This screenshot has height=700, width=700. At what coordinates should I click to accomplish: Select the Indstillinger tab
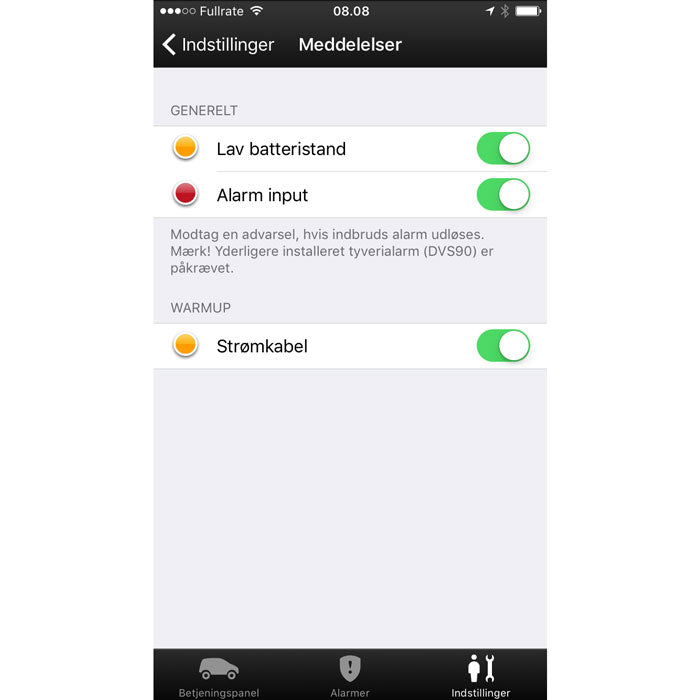point(481,675)
